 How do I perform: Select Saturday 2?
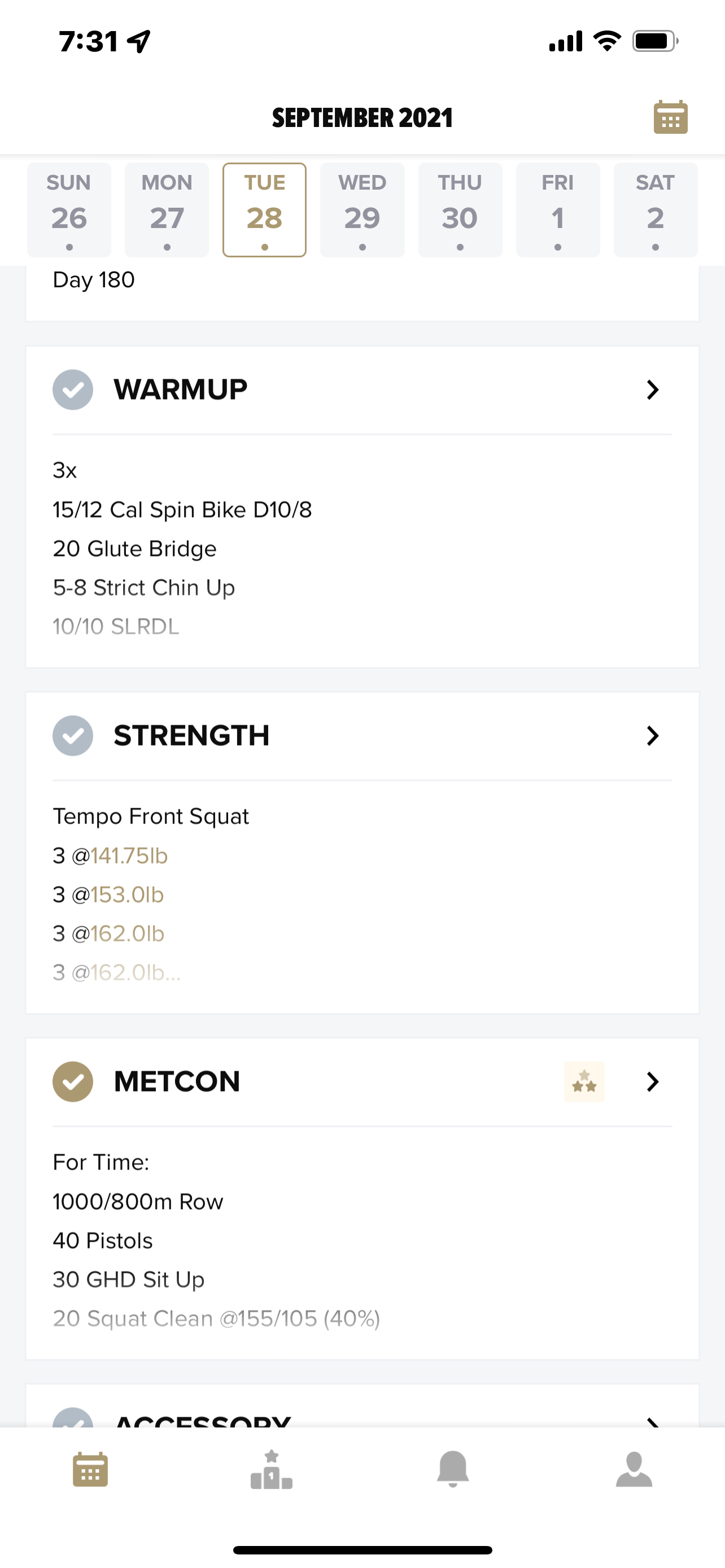click(x=656, y=210)
